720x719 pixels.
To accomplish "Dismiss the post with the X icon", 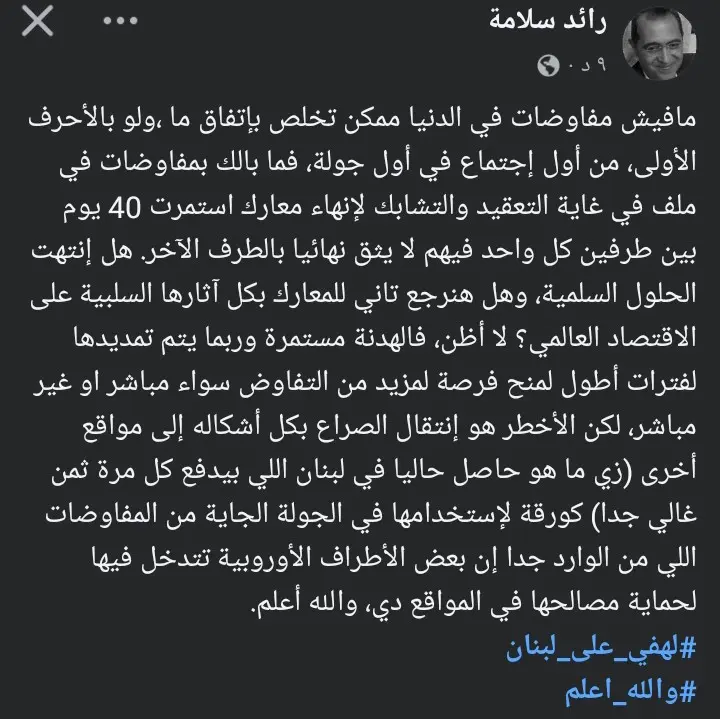I will point(38,21).
